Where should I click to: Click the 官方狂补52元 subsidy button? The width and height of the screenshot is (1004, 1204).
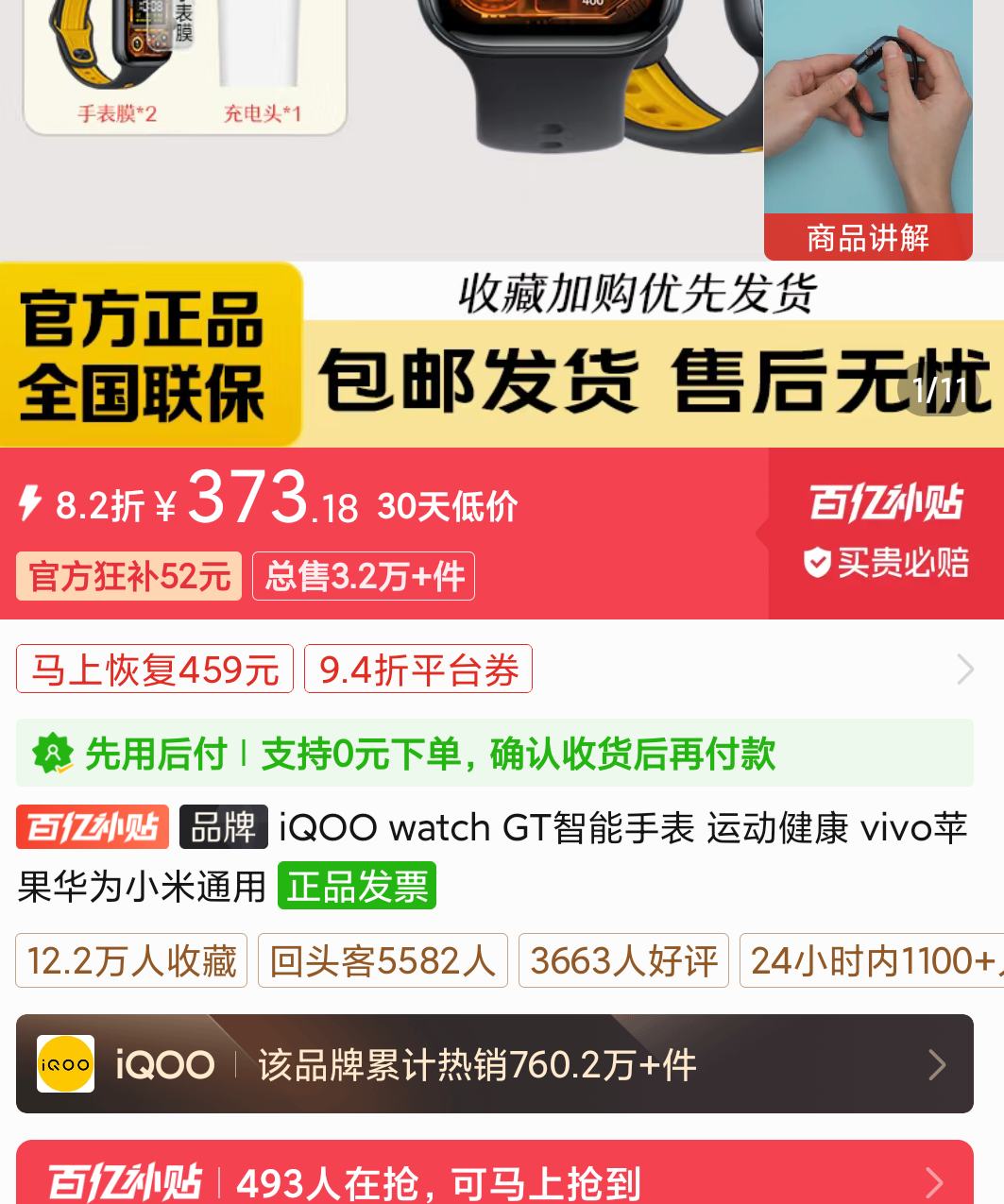(128, 576)
